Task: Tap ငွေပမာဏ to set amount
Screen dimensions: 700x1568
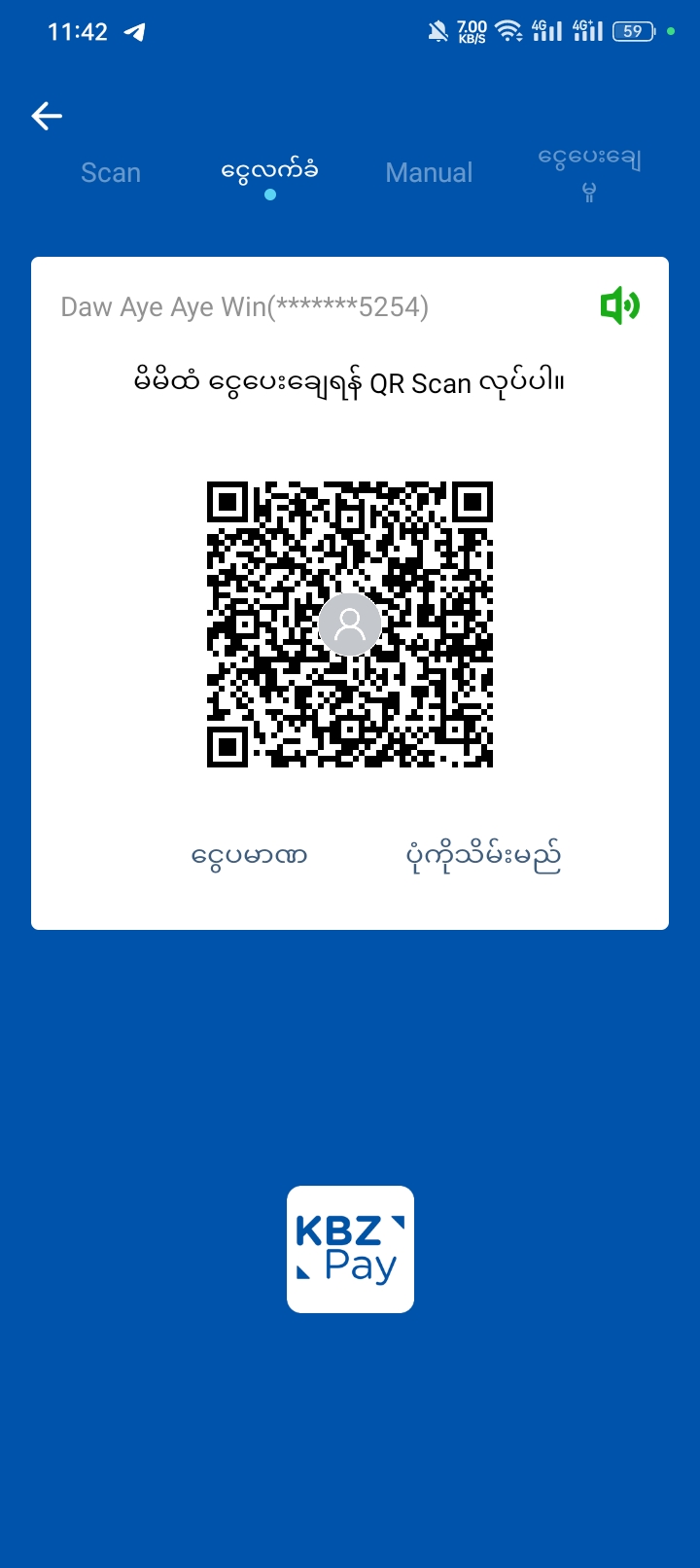Action: click(250, 856)
